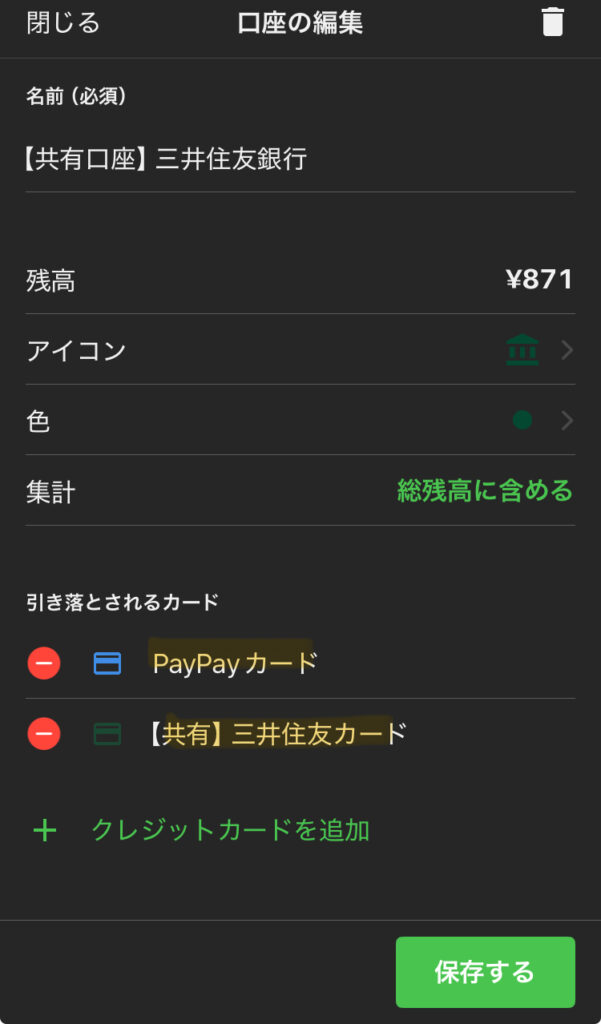Save changes with 保存する
The height and width of the screenshot is (1024, 601).
point(485,972)
